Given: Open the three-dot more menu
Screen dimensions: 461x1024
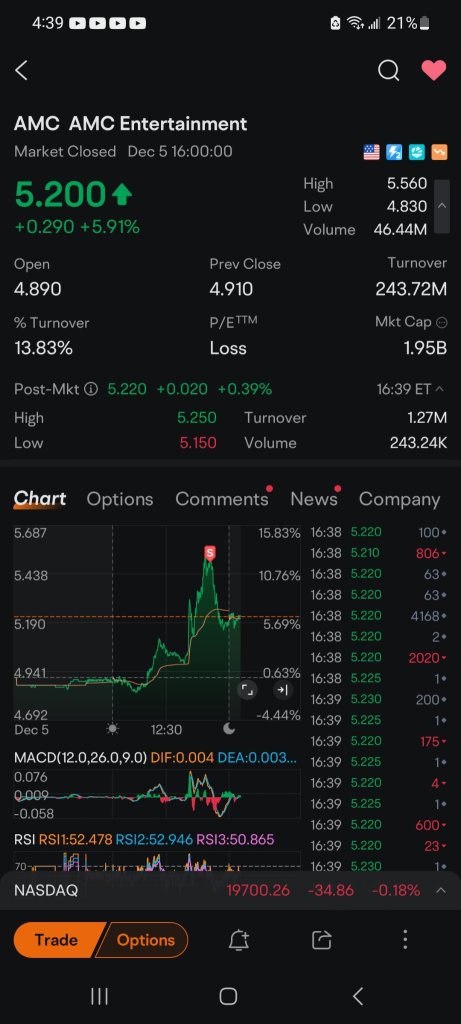Looking at the screenshot, I should [405, 940].
